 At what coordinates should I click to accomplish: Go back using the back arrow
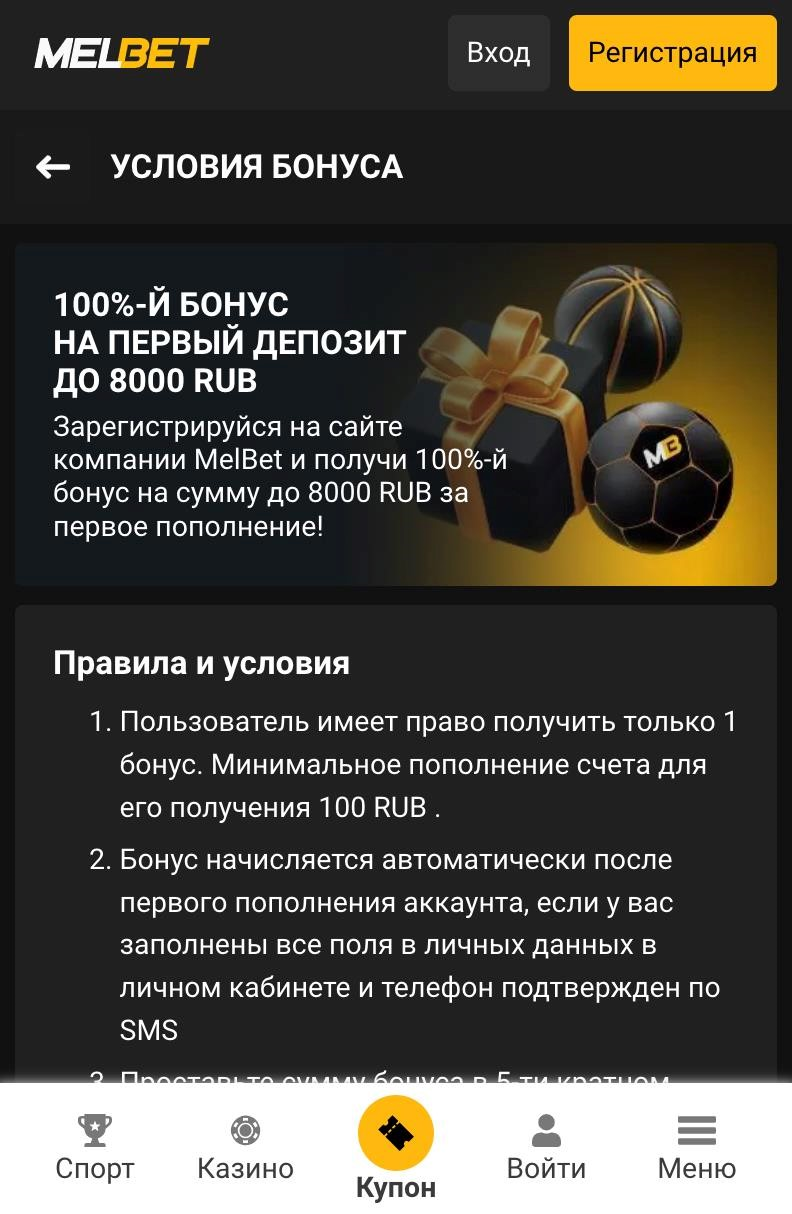(x=52, y=167)
